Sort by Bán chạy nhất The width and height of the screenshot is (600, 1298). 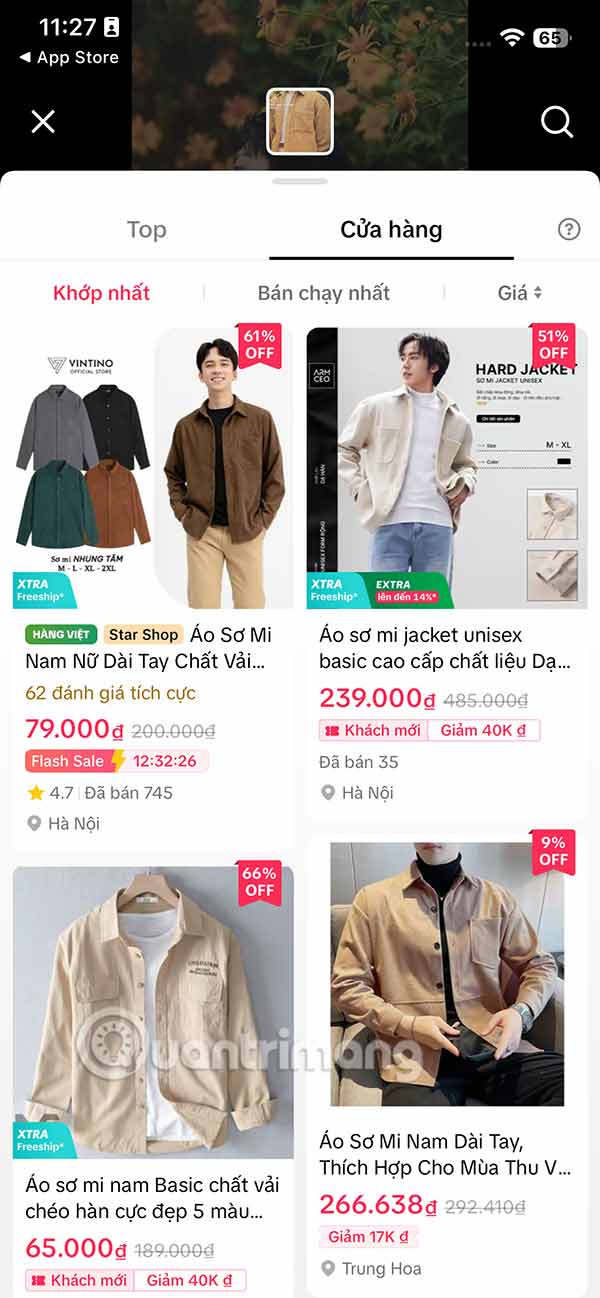(x=324, y=293)
